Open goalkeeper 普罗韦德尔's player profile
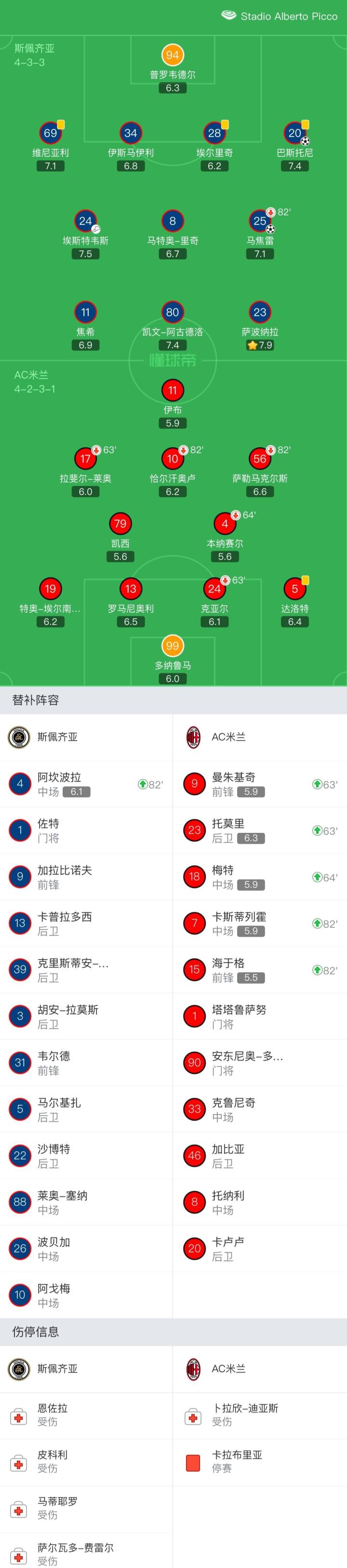Viewport: 347px width, 1568px height. click(172, 55)
